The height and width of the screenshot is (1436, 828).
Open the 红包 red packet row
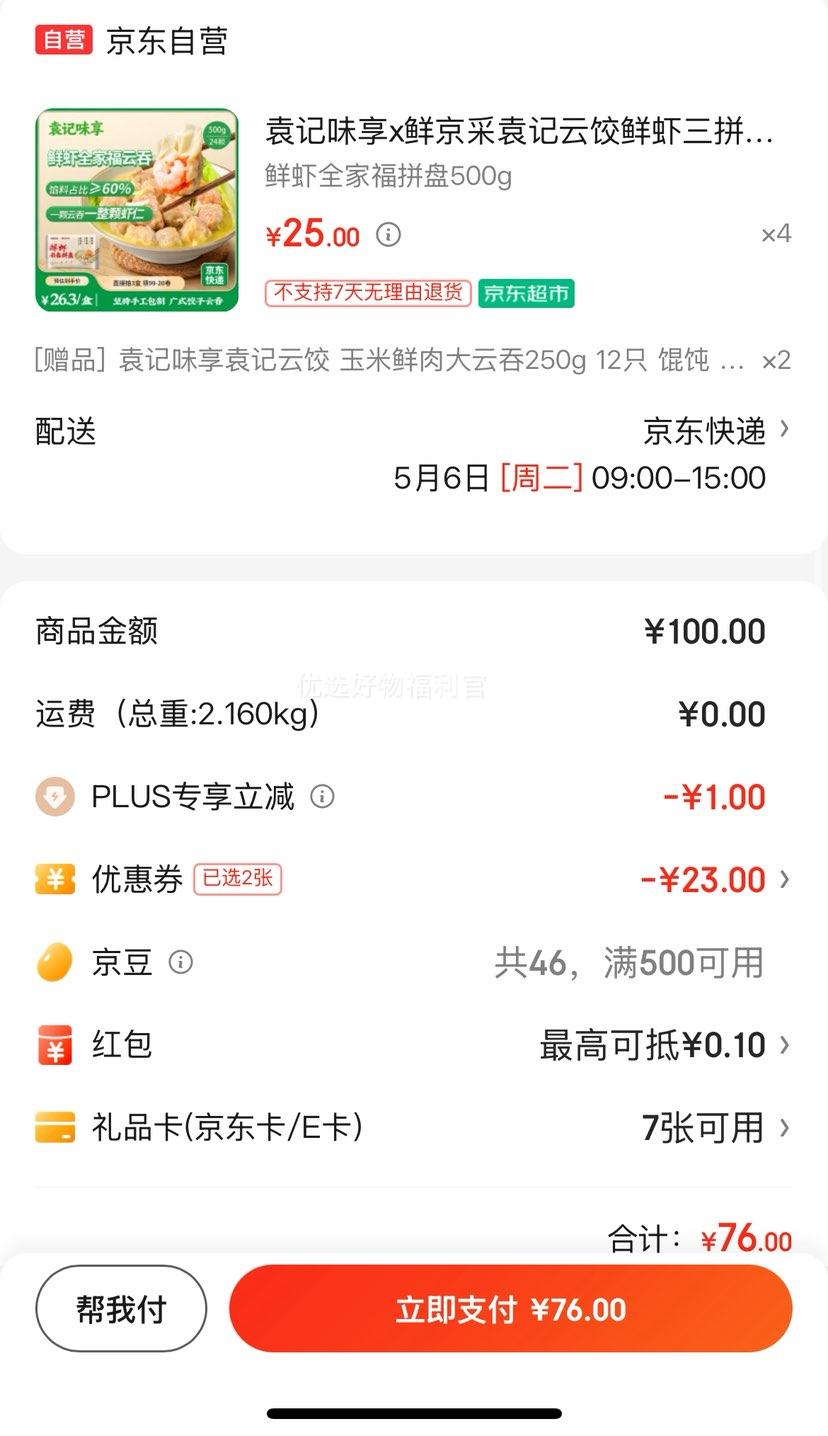click(414, 1045)
